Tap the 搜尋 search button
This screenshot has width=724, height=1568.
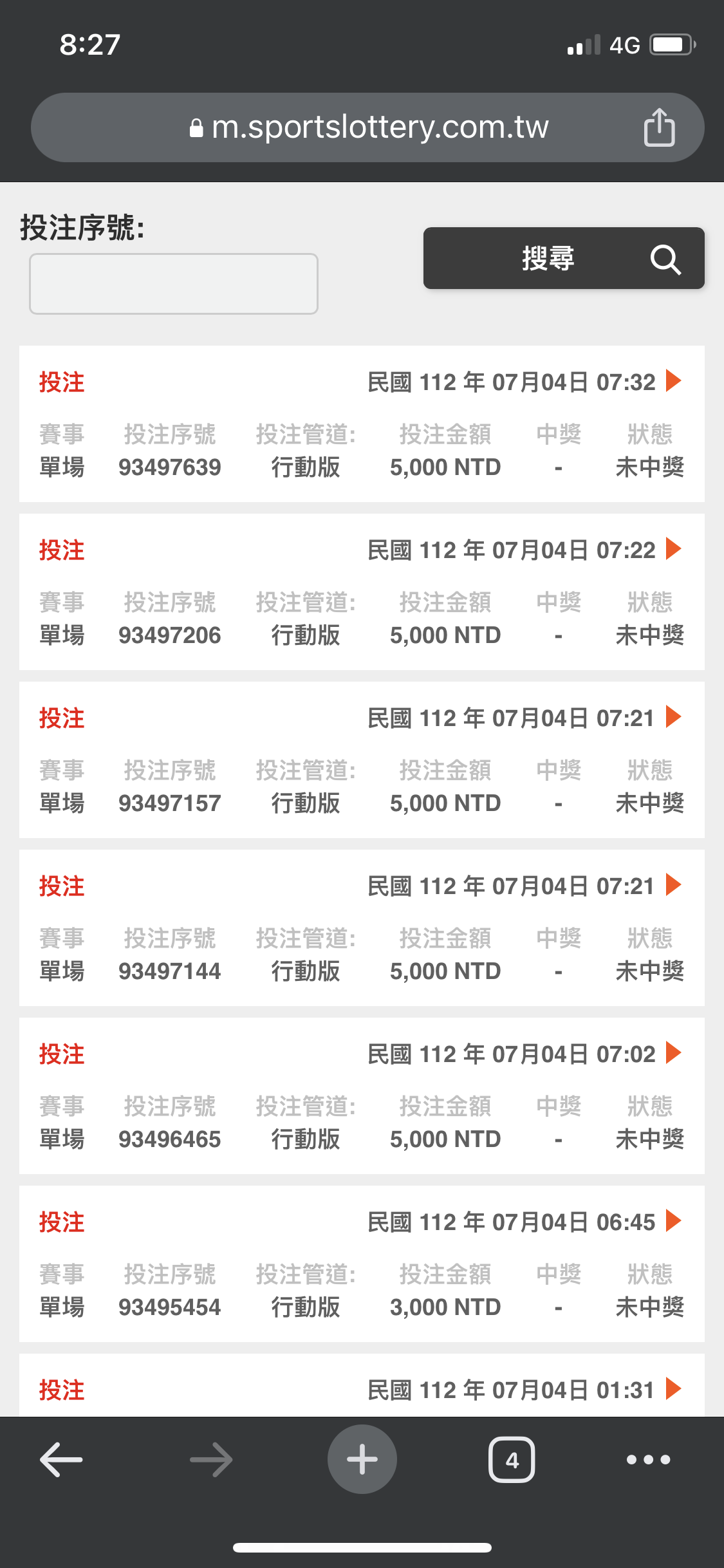click(564, 258)
